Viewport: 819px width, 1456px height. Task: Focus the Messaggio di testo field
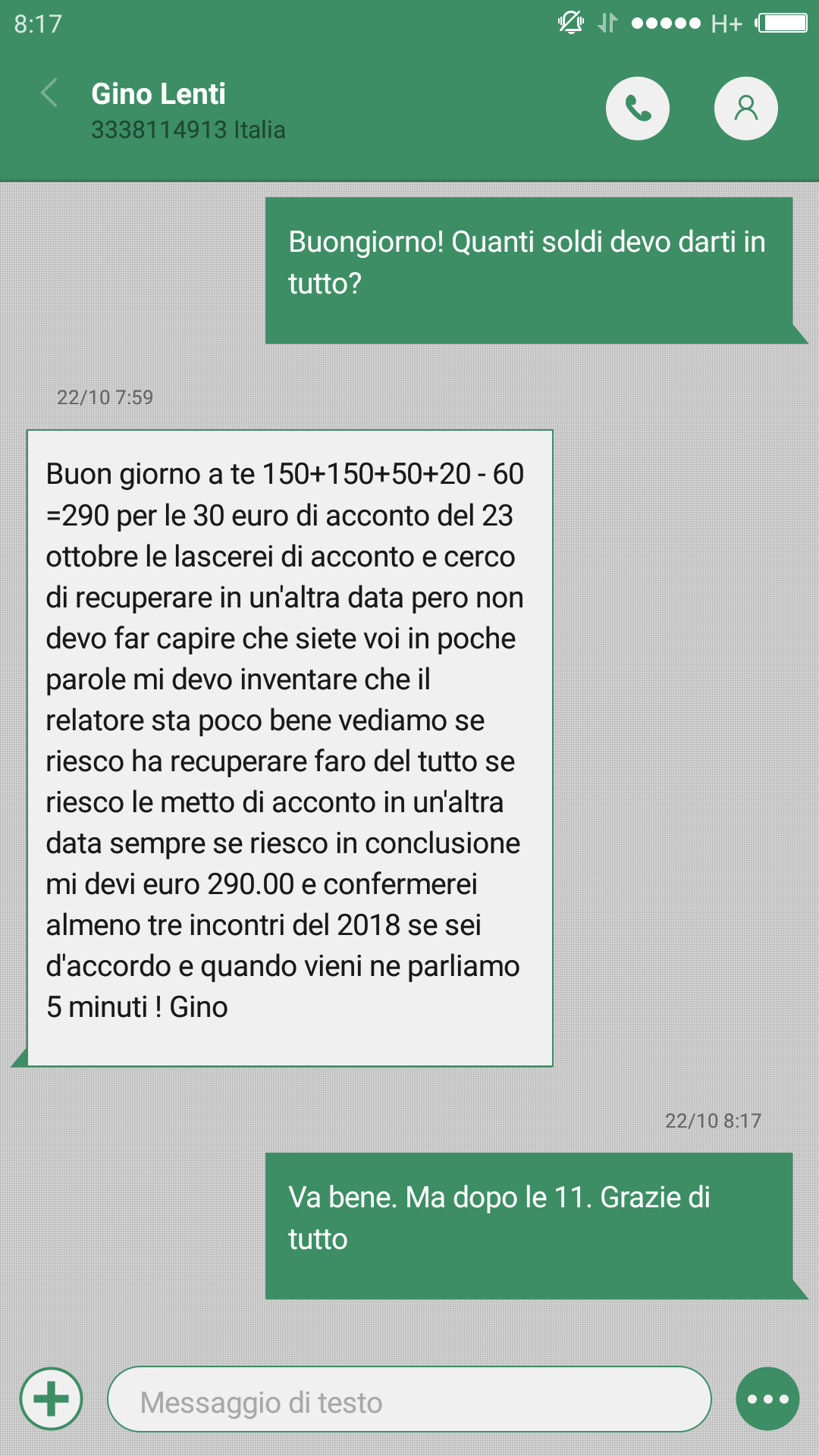pyautogui.click(x=409, y=1400)
